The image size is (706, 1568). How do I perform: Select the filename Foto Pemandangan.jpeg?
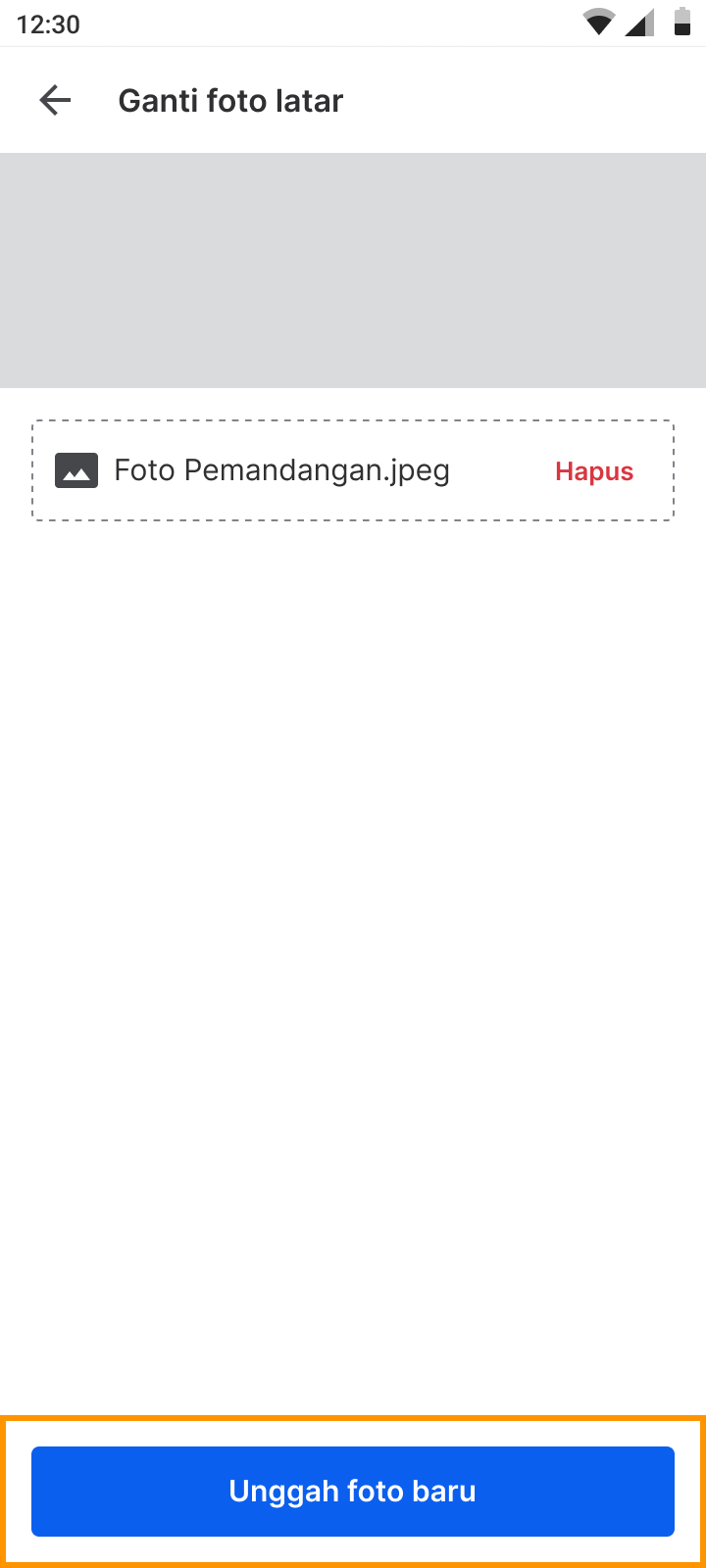pyautogui.click(x=280, y=470)
